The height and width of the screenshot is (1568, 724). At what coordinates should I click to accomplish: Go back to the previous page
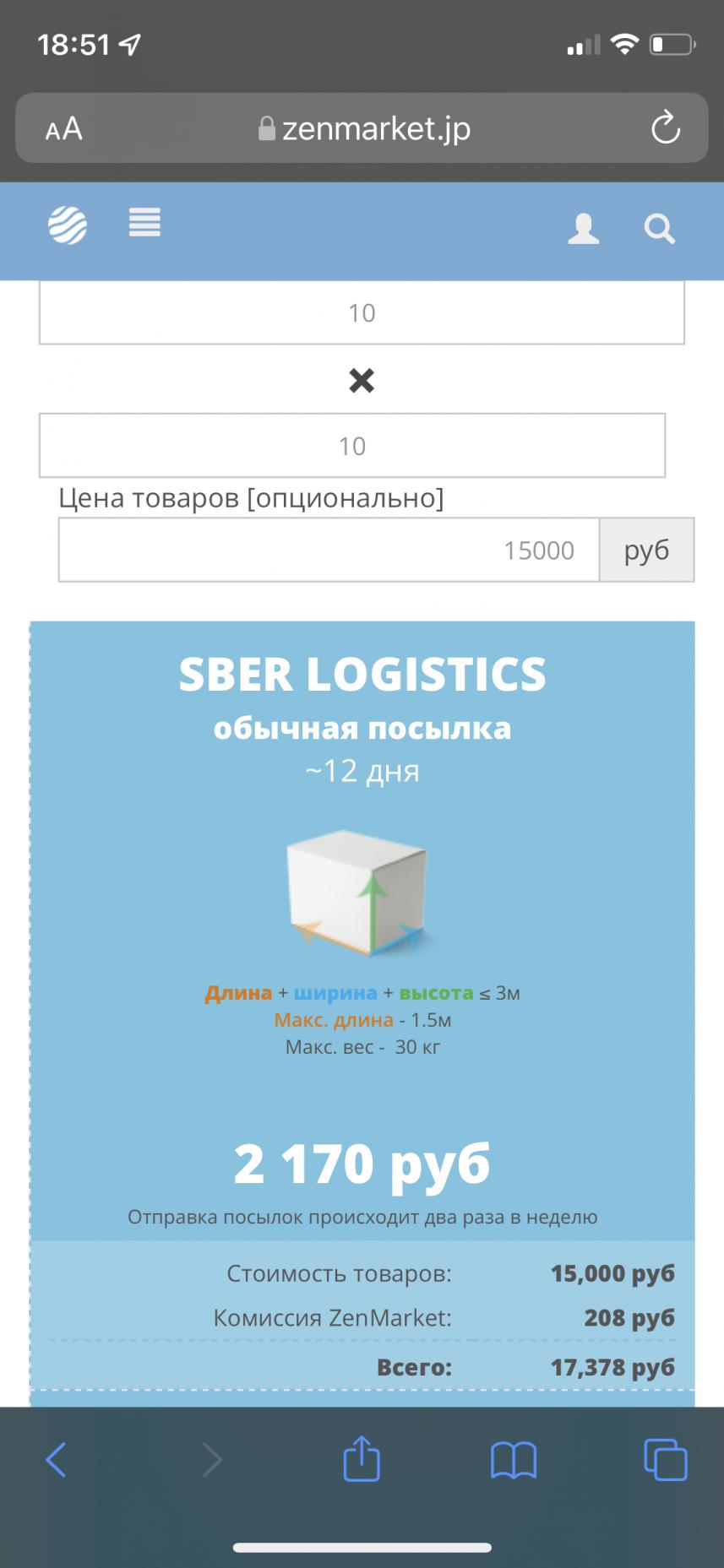coord(57,1459)
